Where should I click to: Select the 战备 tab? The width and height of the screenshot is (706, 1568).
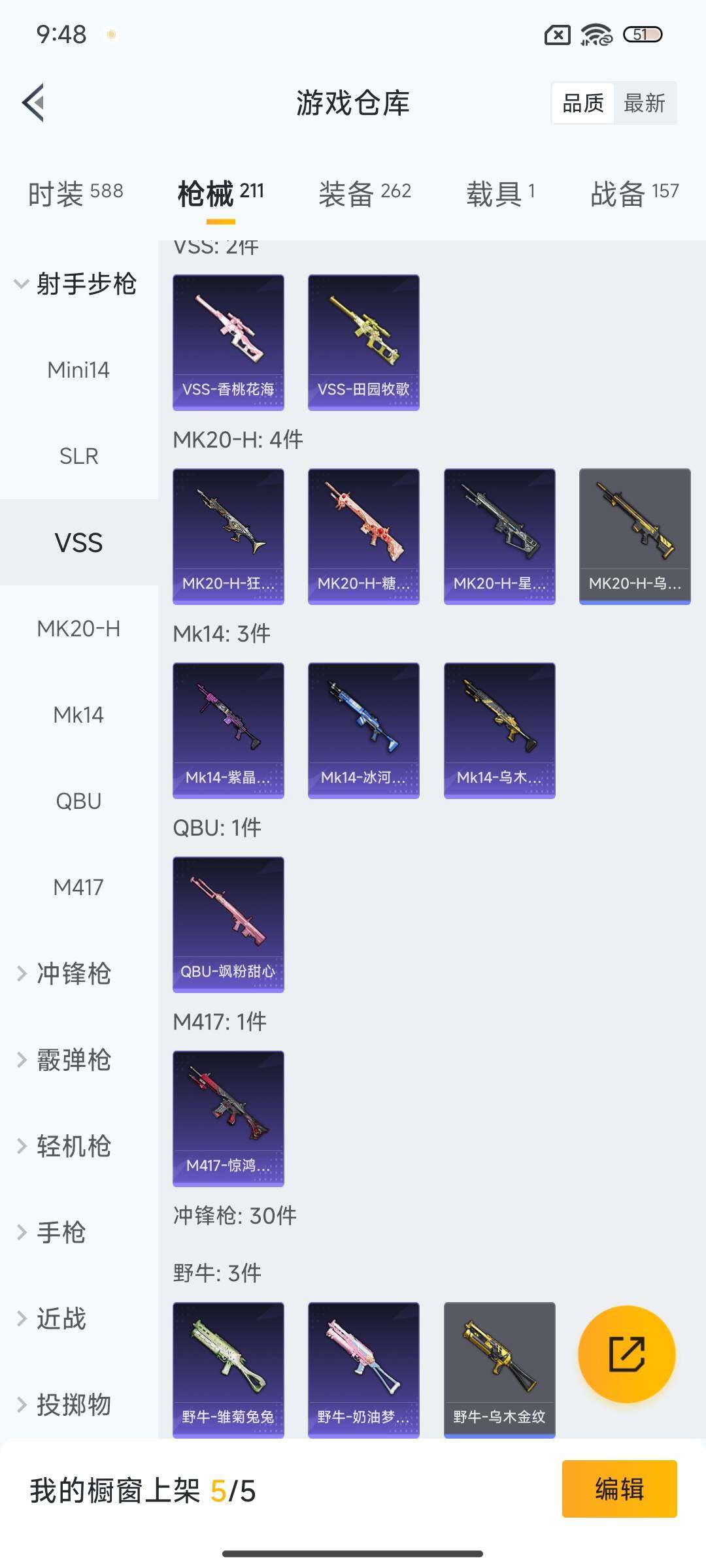click(x=634, y=193)
